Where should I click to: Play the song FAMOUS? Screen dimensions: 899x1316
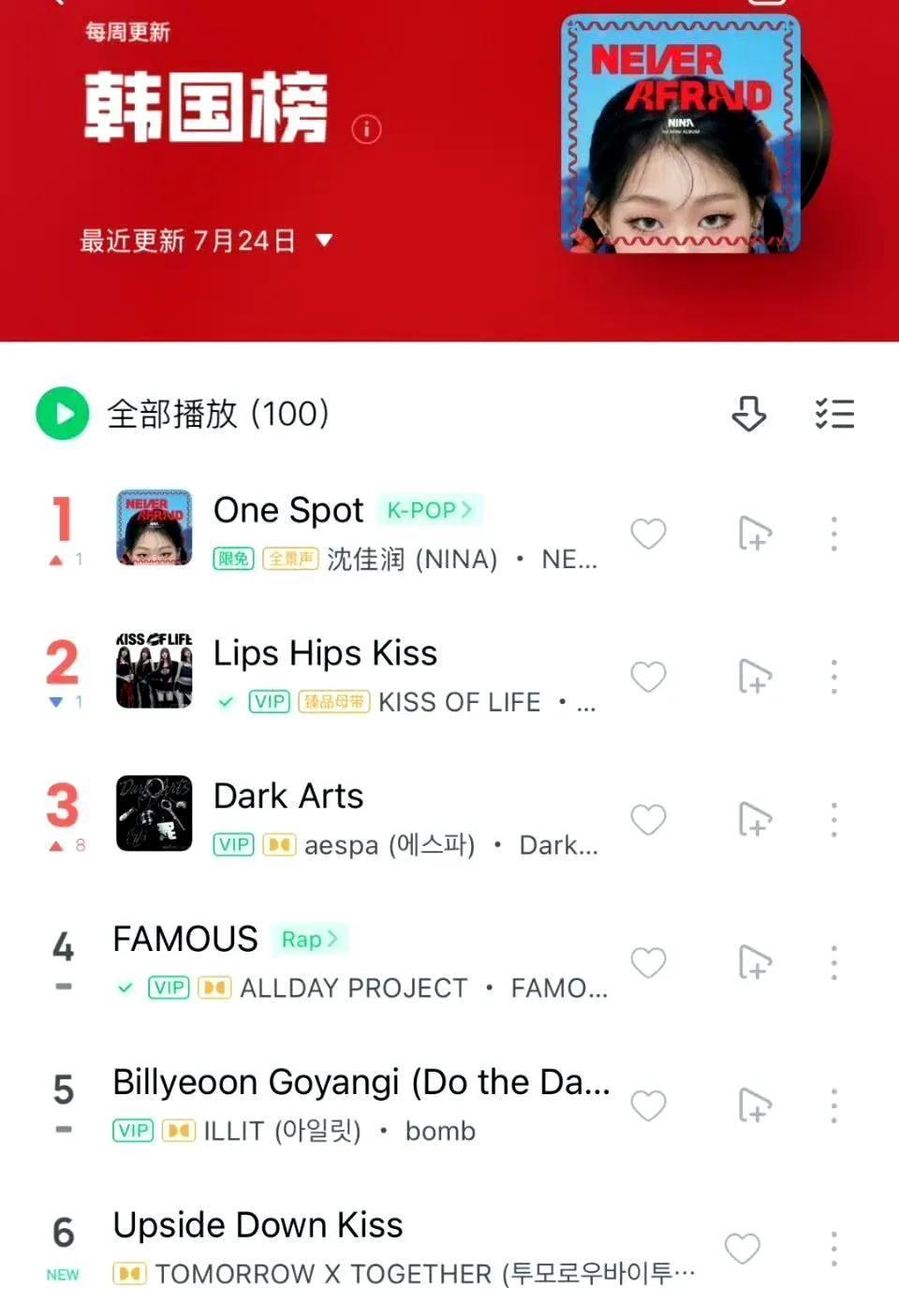point(185,939)
